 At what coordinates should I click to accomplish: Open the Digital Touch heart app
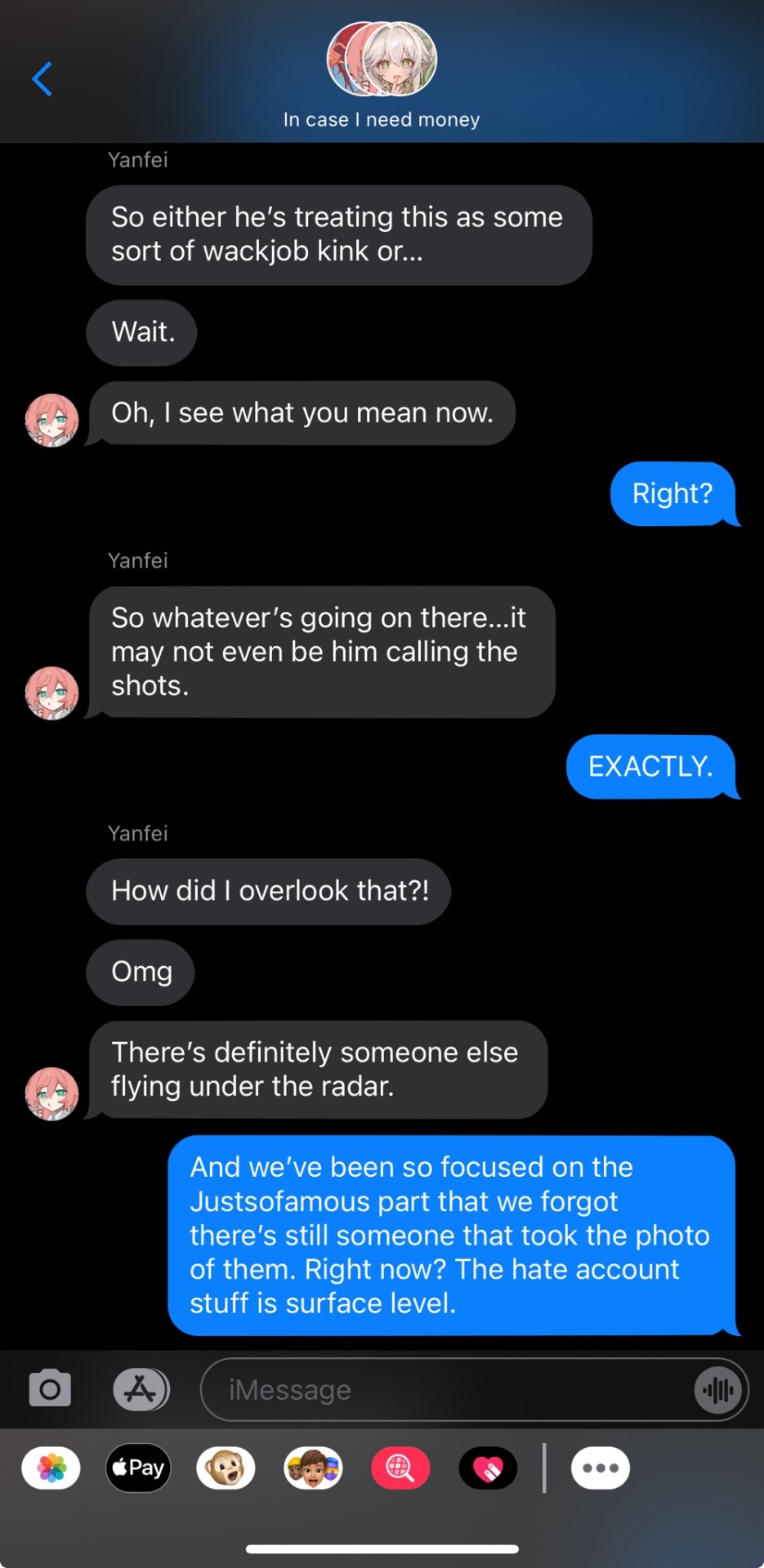pos(488,1468)
